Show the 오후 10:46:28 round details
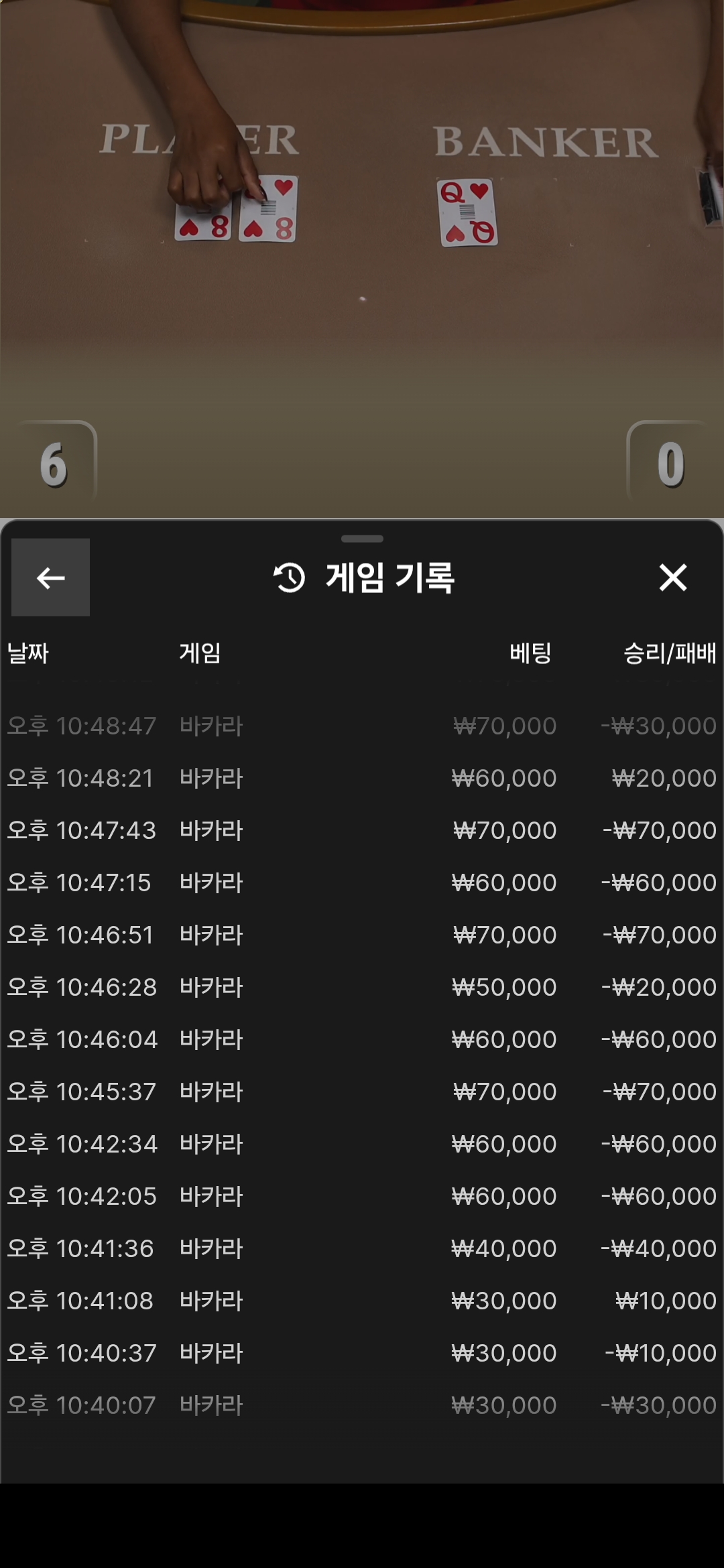 coord(362,987)
